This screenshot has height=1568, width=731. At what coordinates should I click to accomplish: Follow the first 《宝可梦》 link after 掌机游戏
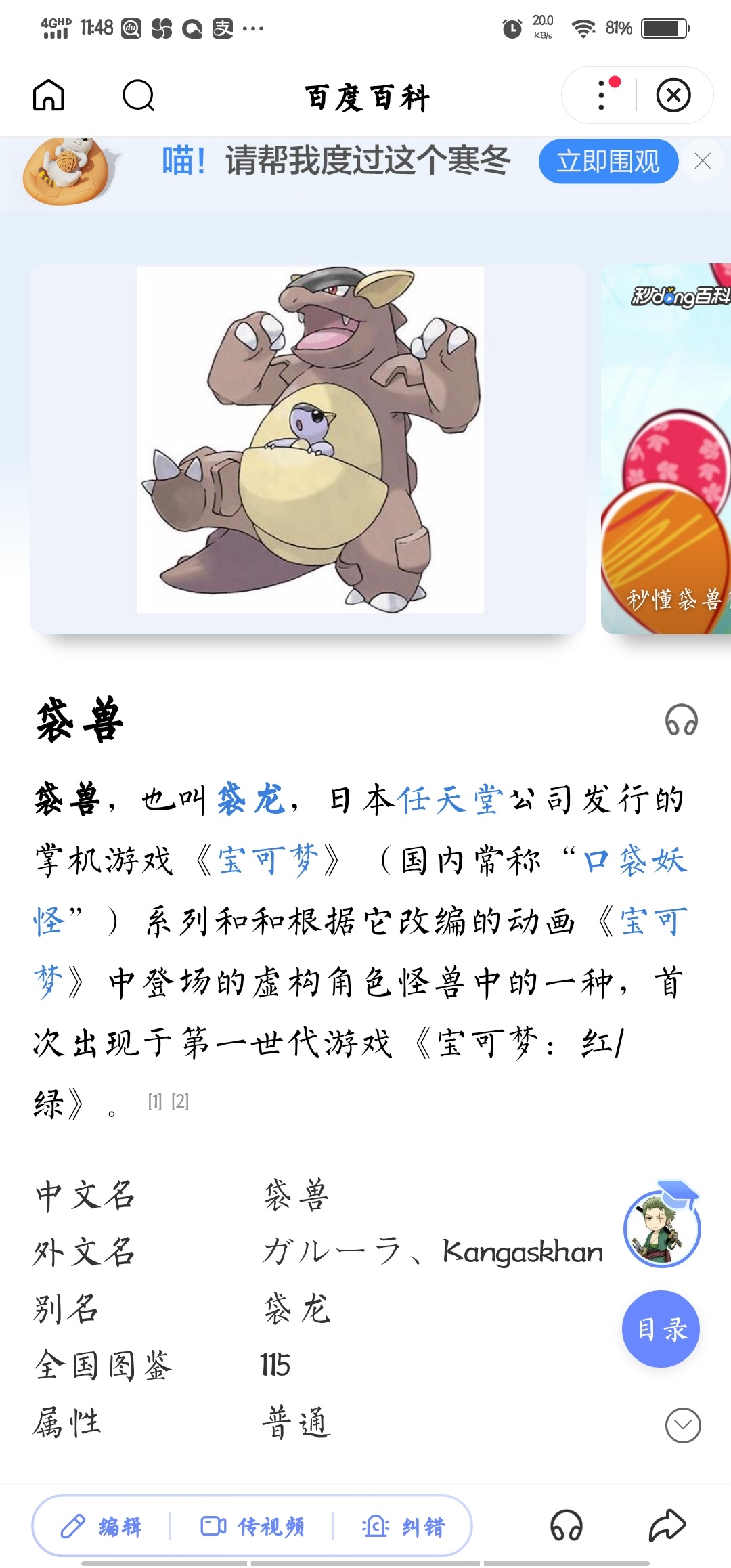click(267, 861)
